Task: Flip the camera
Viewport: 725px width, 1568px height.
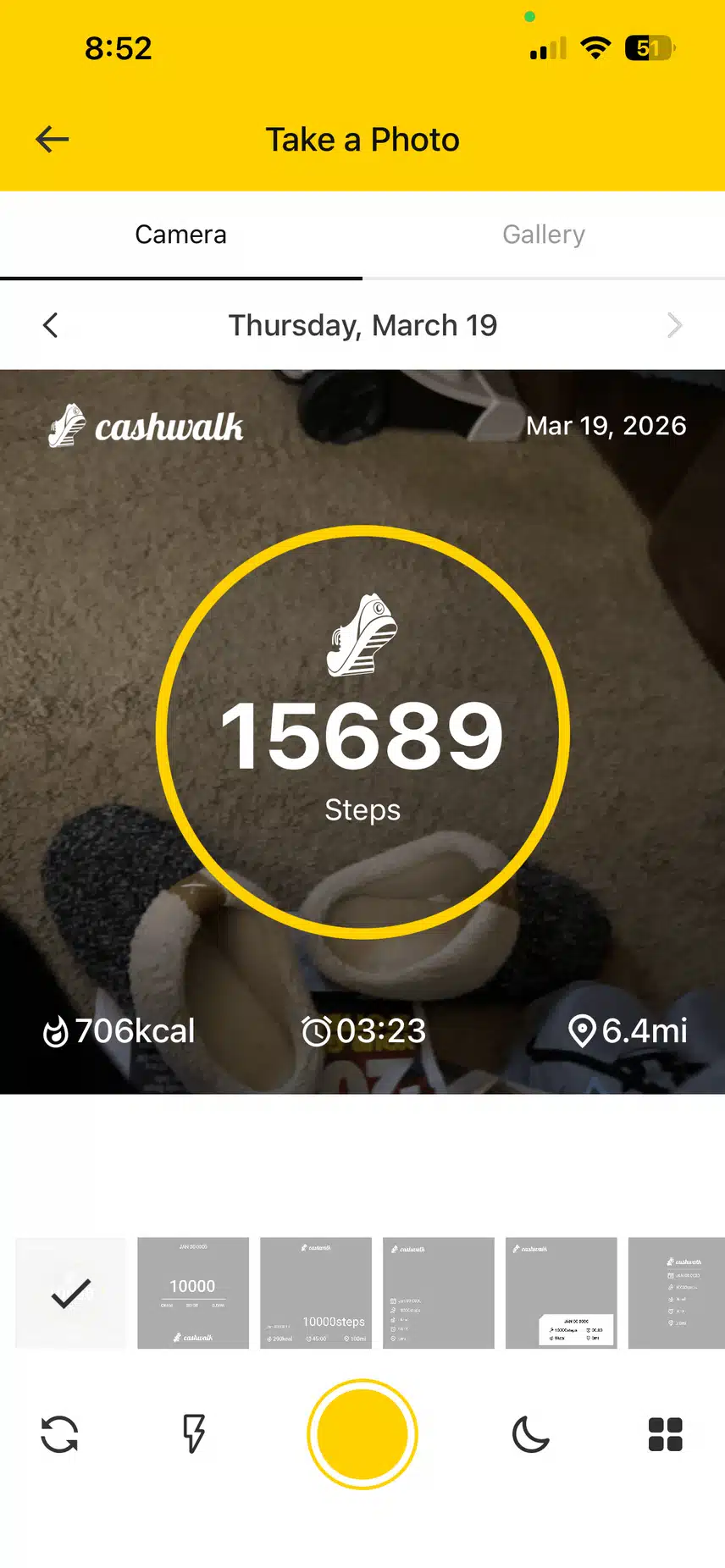Action: point(59,1434)
